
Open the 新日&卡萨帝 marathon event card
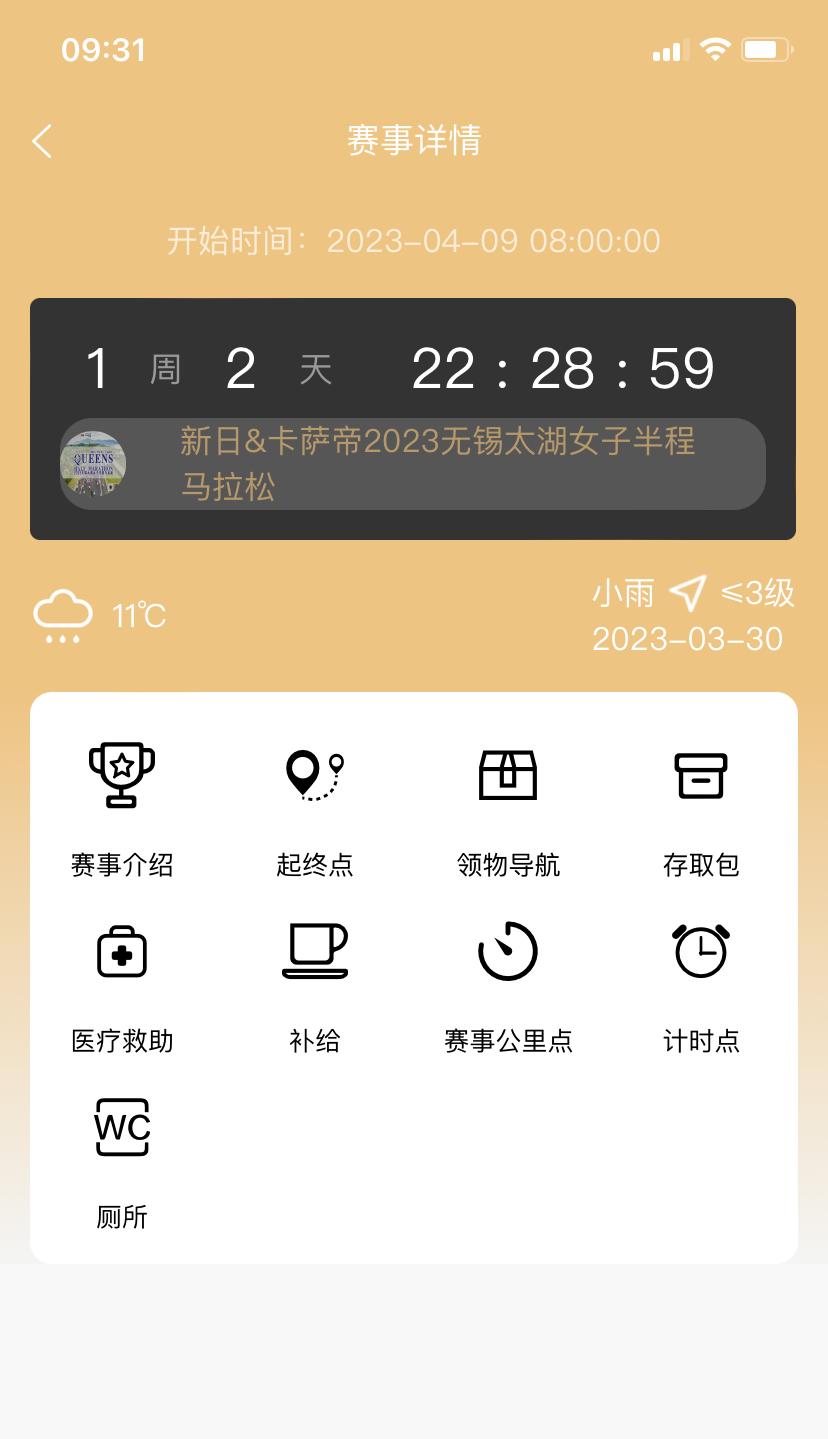coord(412,464)
